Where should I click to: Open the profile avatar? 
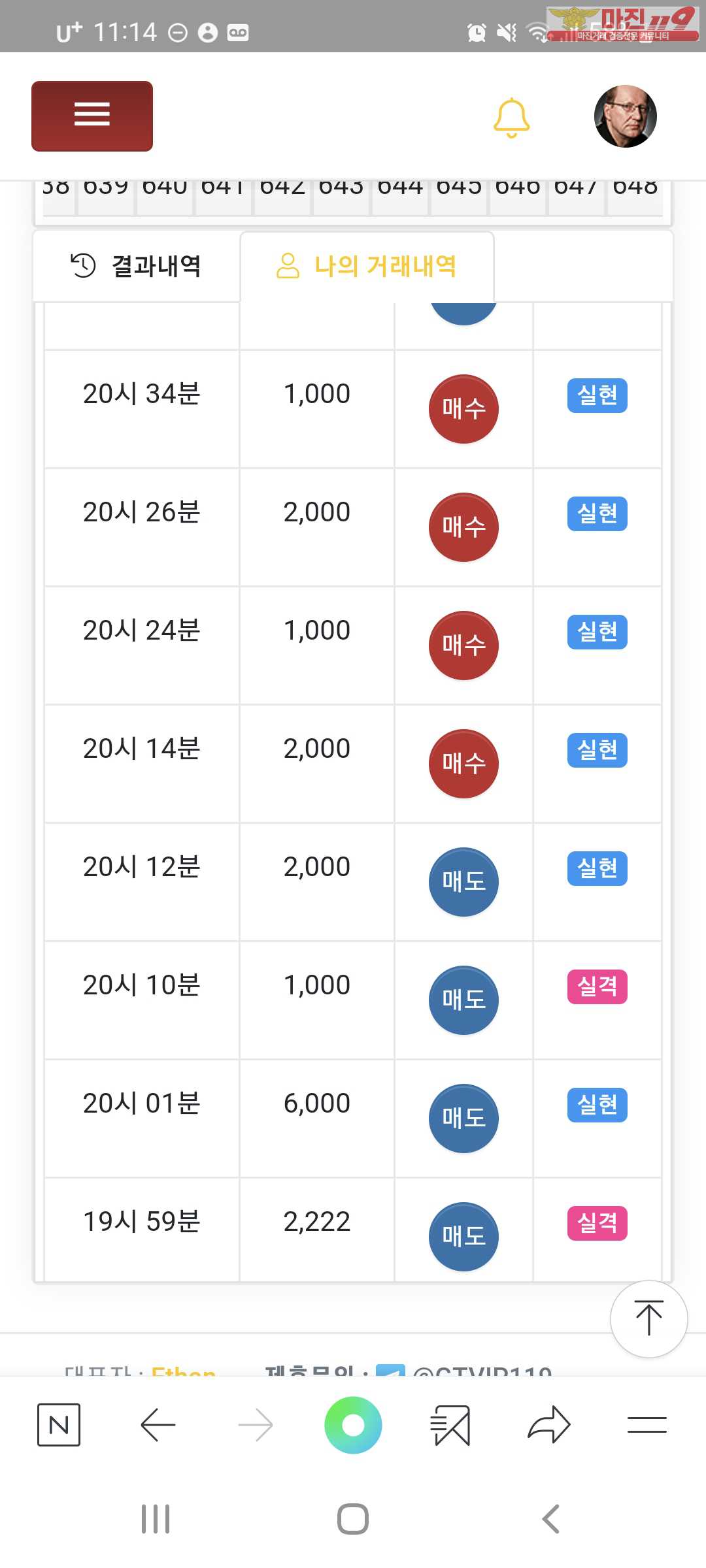[x=625, y=116]
